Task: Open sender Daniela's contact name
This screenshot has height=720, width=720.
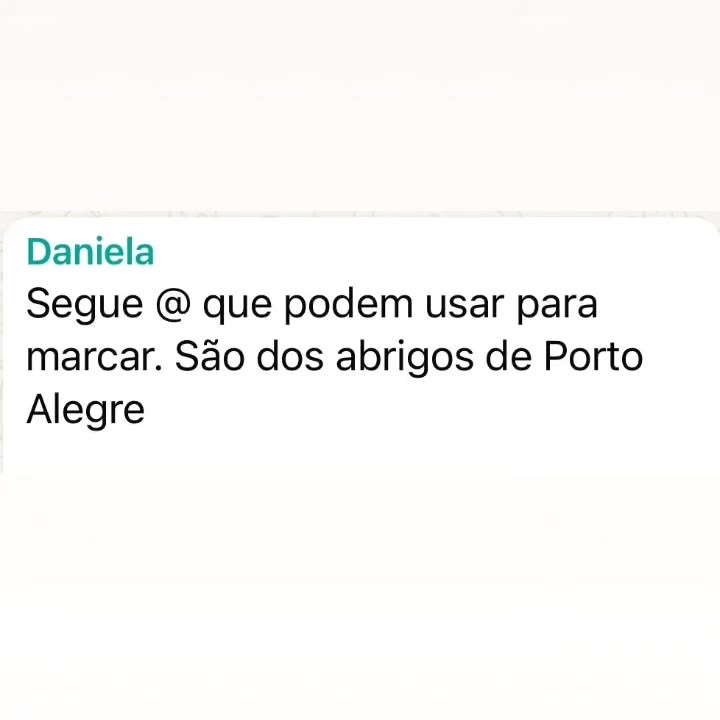Action: (x=90, y=252)
